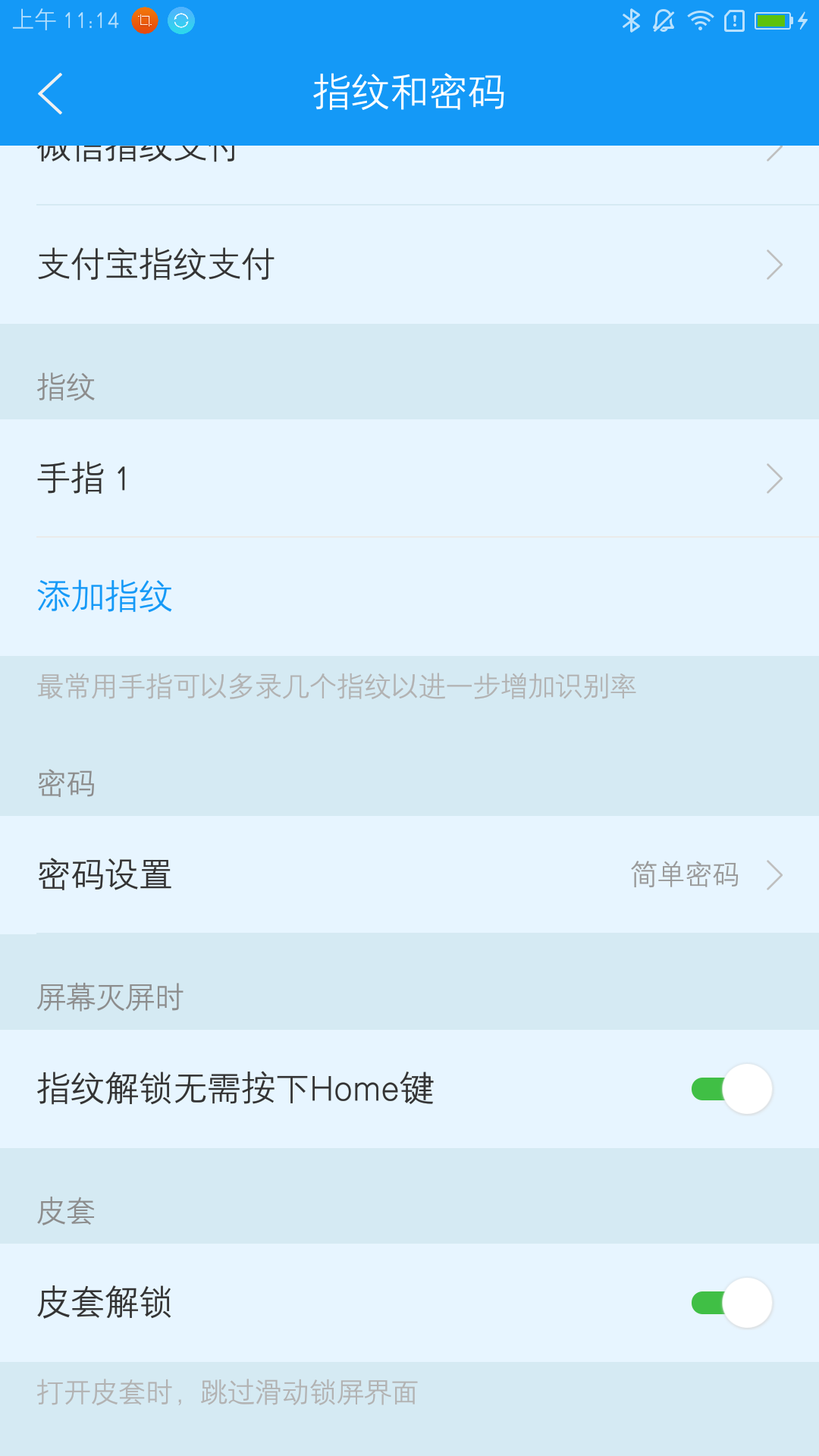The image size is (819, 1456).
Task: Open 密码设置 row
Action: click(409, 875)
